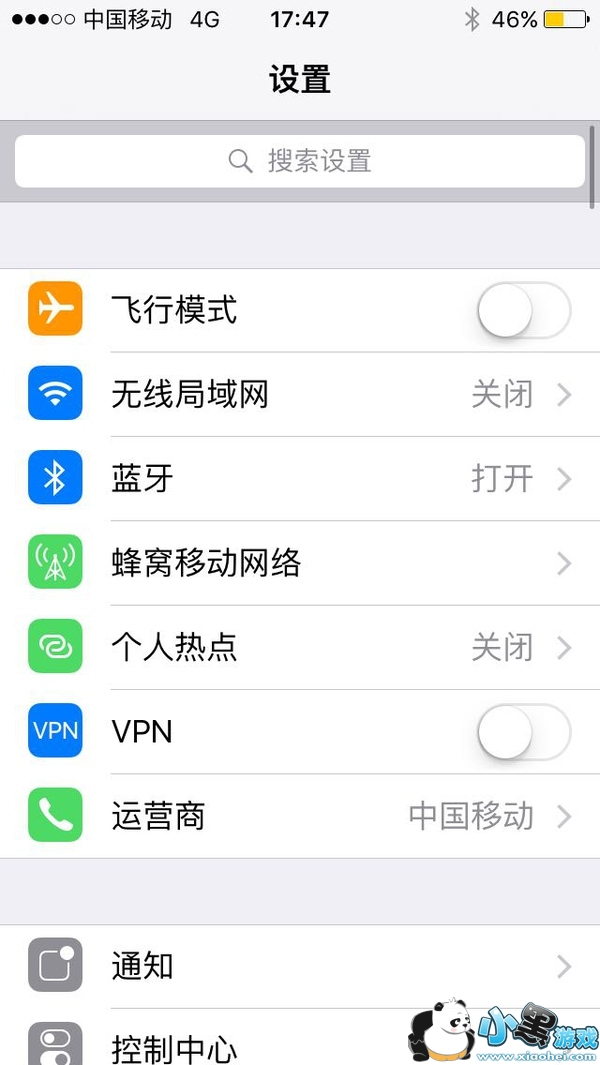Enable the 飞行模式 switch

(x=523, y=311)
